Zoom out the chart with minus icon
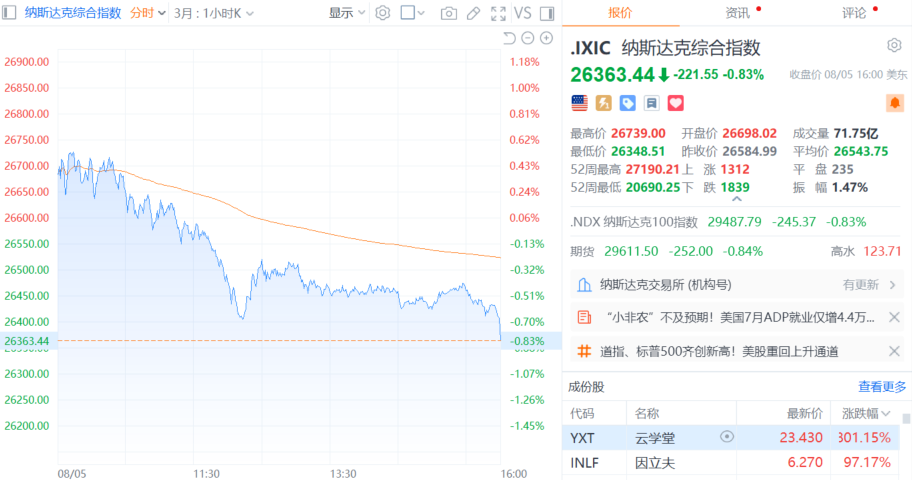Screen dimensions: 912x480 tap(528, 38)
